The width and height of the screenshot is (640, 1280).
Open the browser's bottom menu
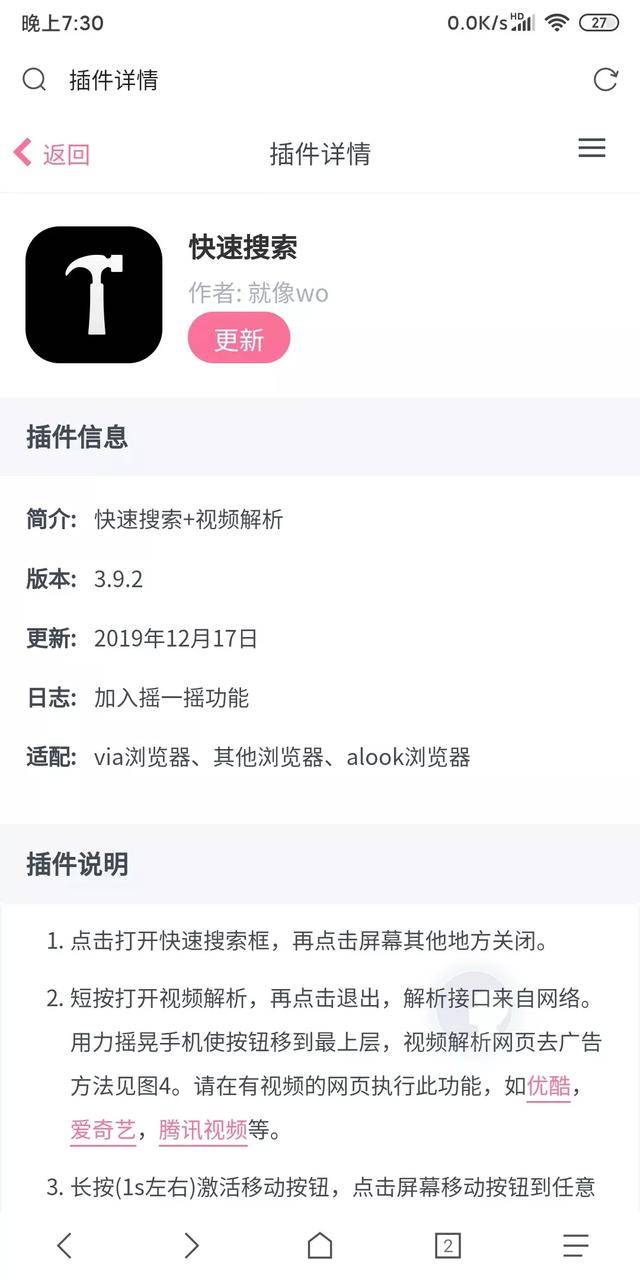point(576,1245)
